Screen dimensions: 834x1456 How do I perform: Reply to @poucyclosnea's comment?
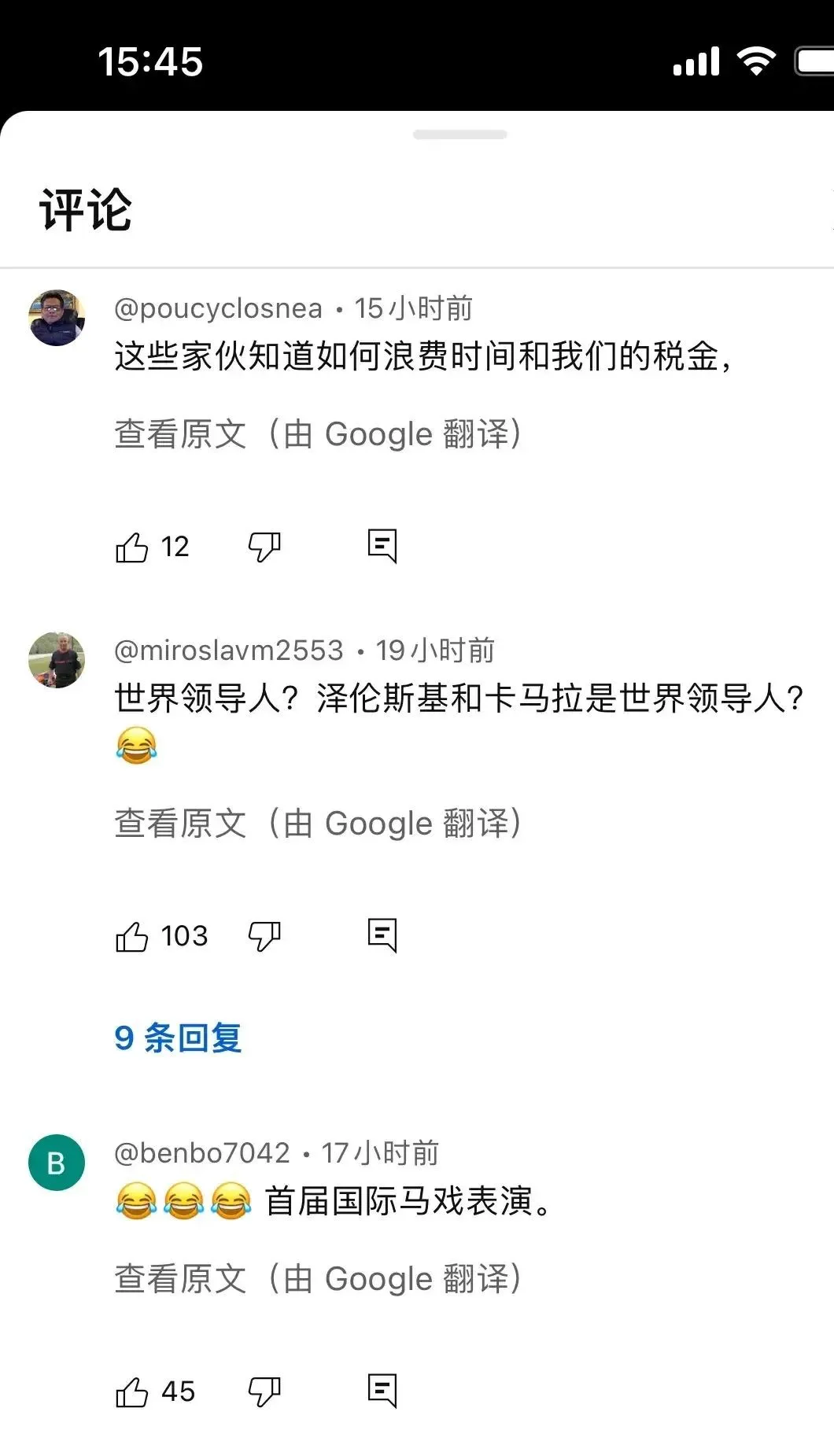382,546
